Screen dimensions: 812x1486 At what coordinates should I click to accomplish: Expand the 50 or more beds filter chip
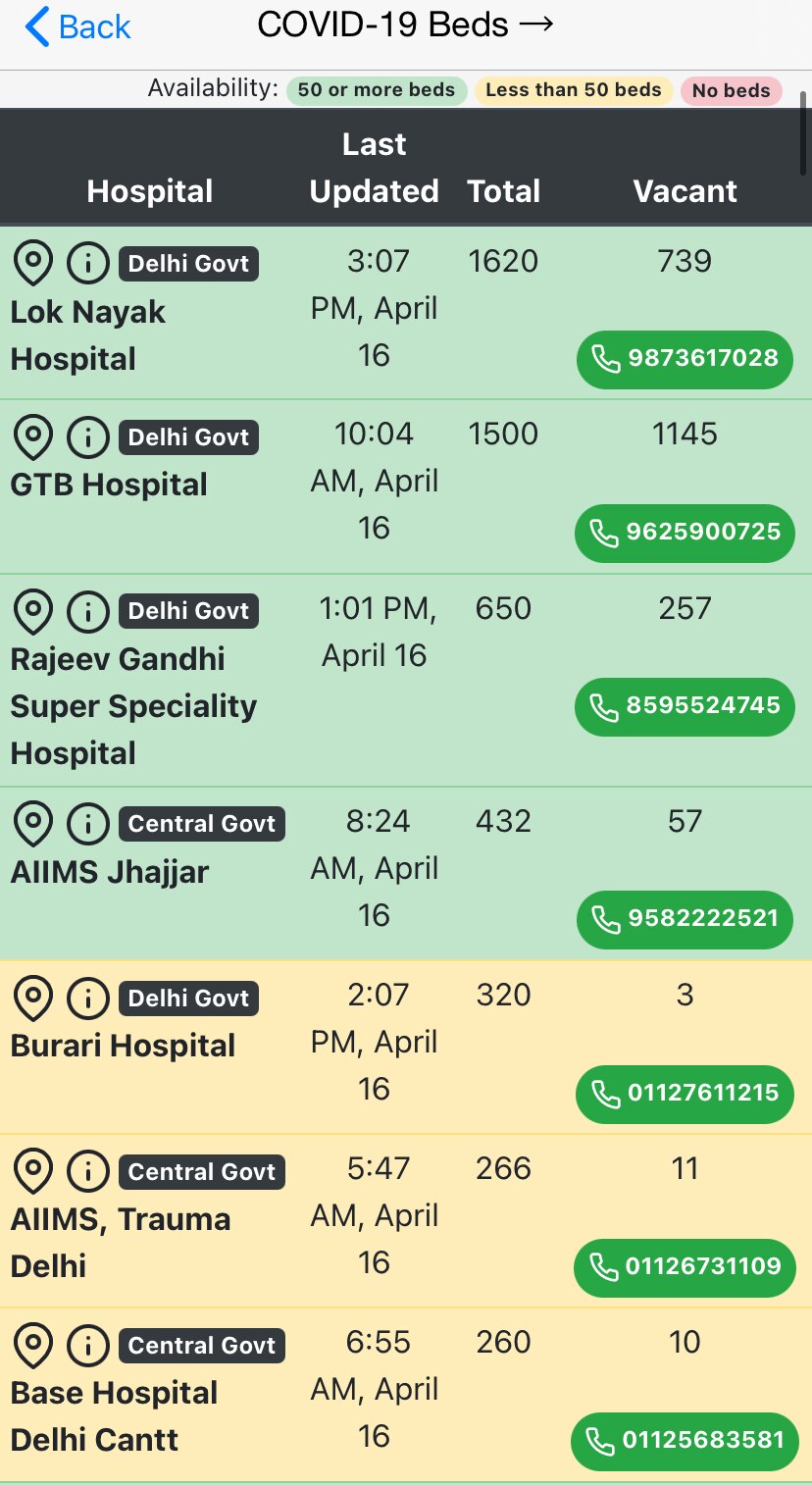coord(377,90)
